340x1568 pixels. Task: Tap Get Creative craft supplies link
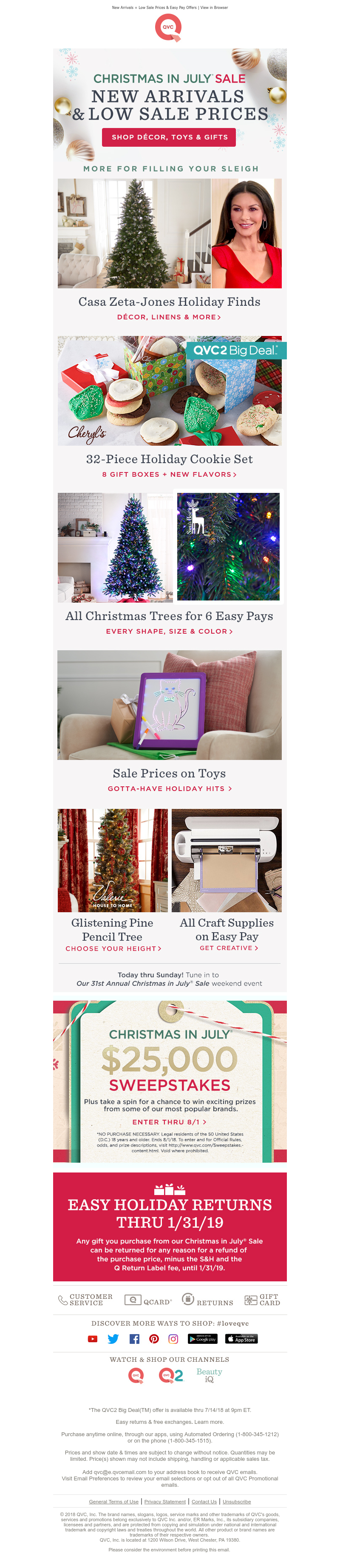[229, 948]
